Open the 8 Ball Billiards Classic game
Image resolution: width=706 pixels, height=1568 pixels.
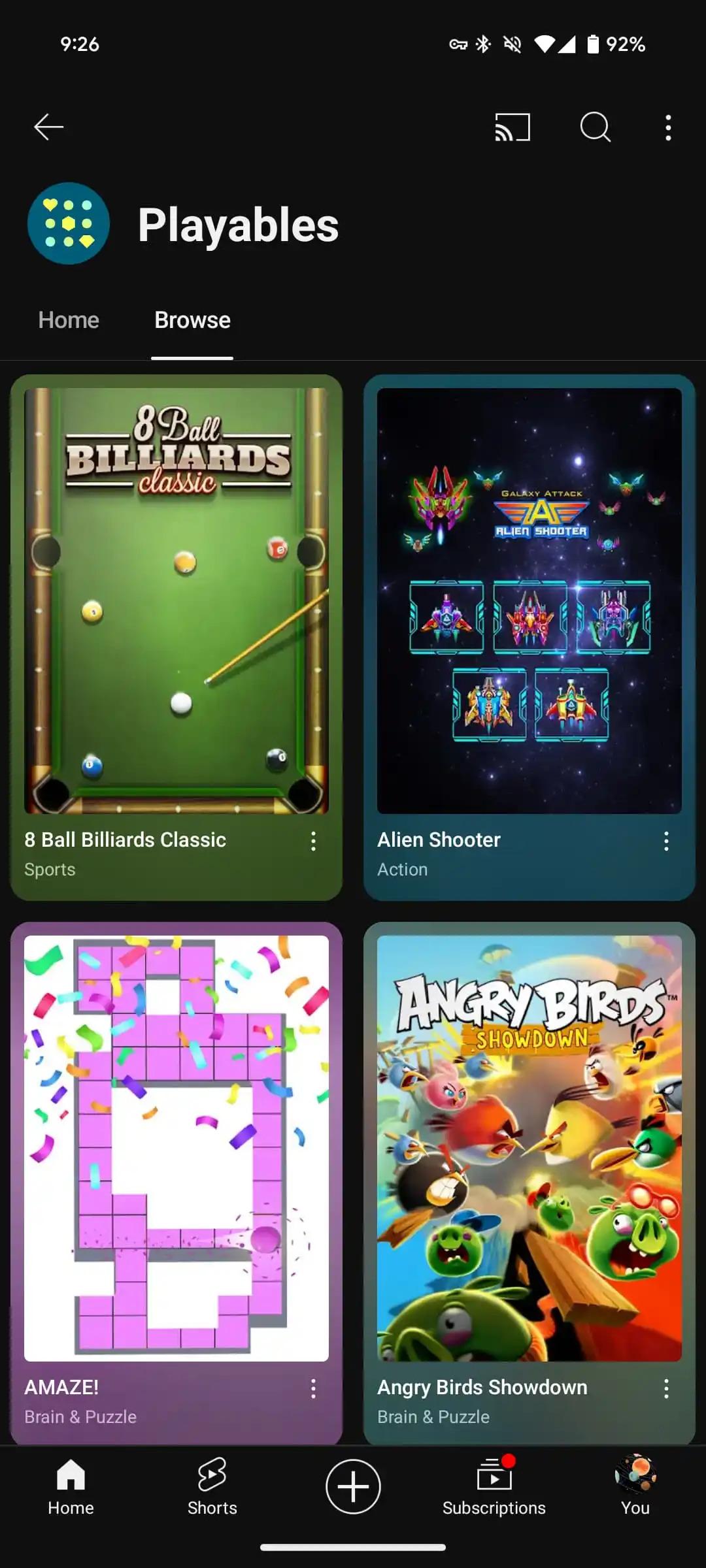[x=176, y=601]
